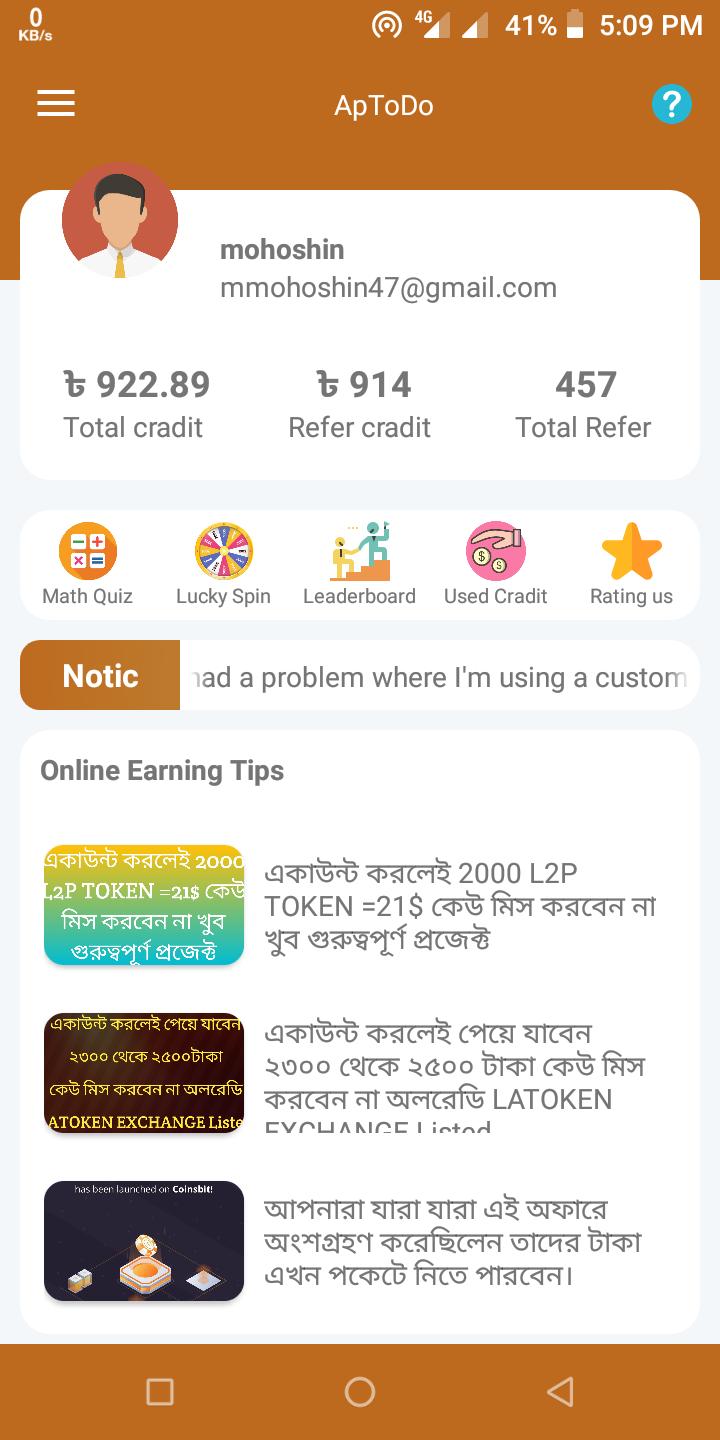720x1440 pixels.
Task: Tap the ApToDo title bar
Action: click(383, 105)
